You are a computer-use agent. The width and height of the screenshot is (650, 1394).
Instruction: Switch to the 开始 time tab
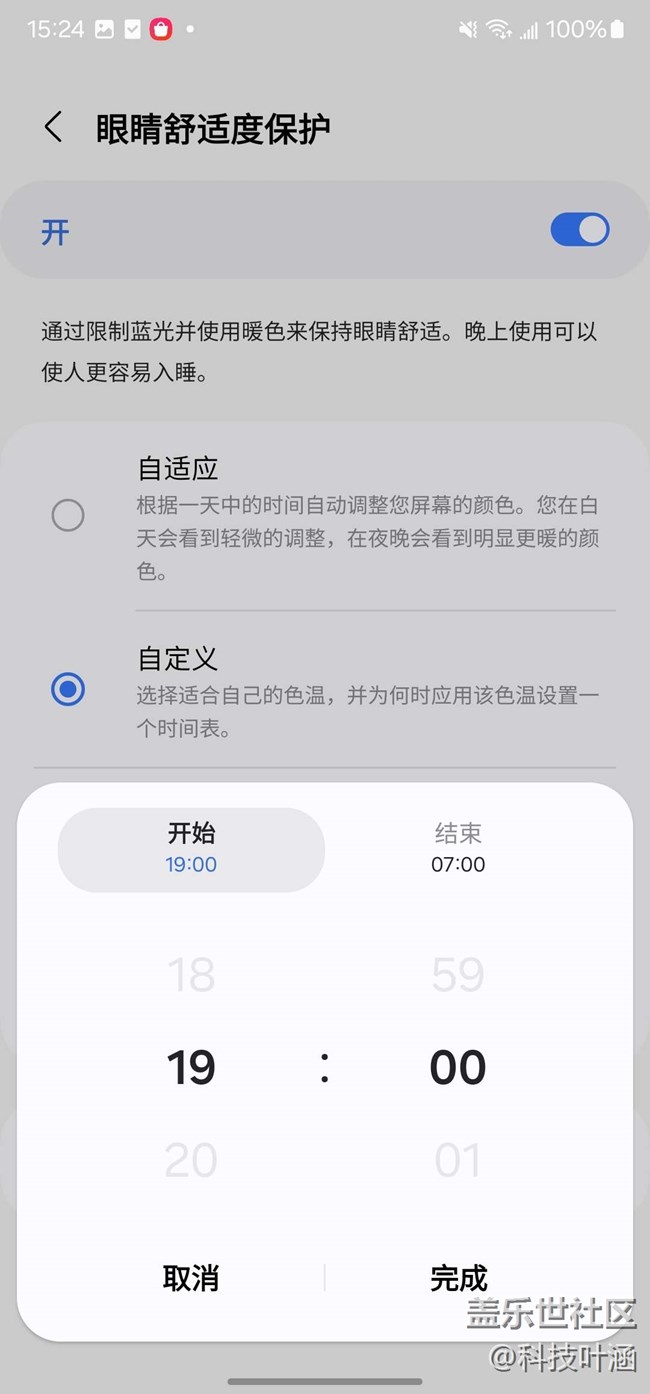191,849
